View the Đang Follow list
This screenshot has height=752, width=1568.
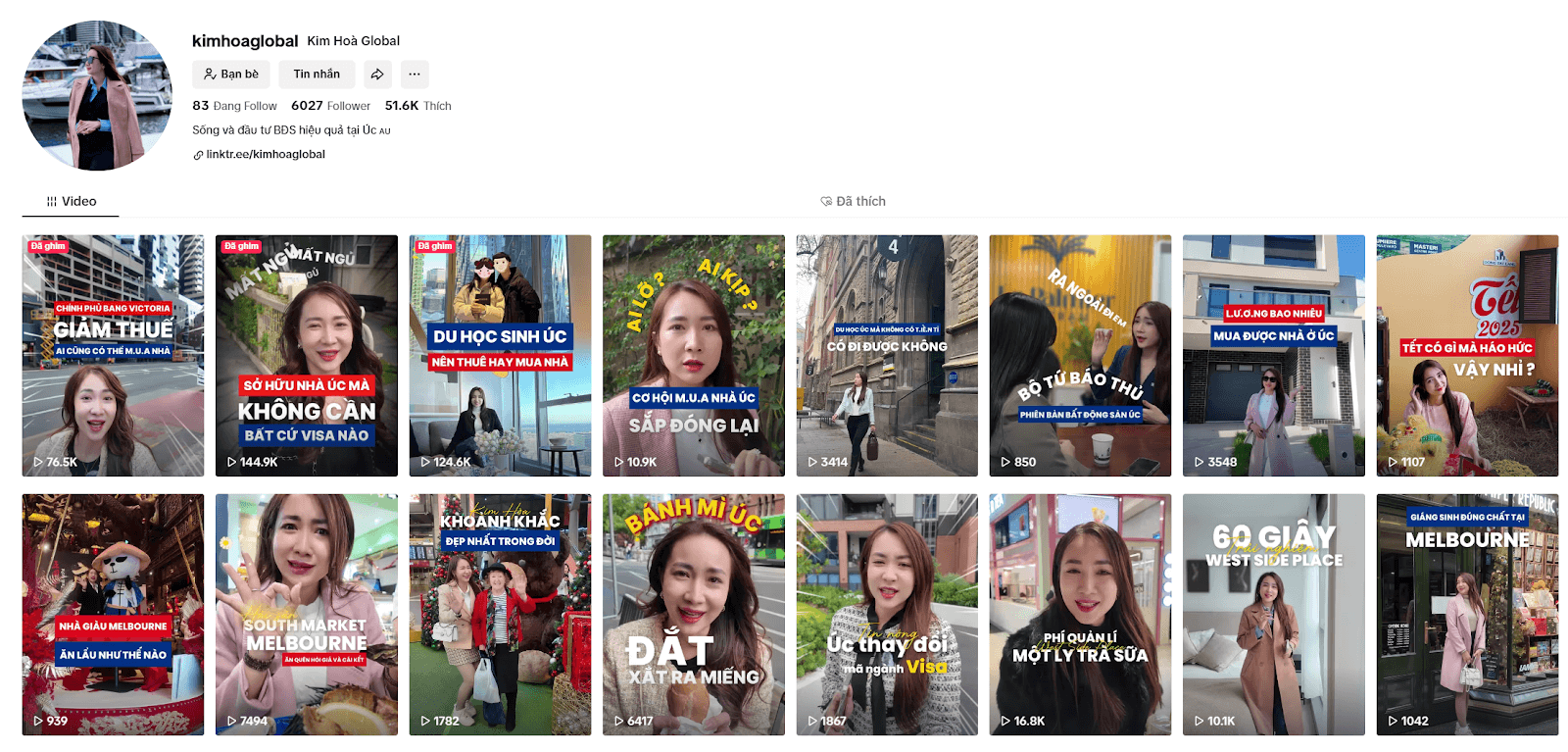tap(235, 106)
